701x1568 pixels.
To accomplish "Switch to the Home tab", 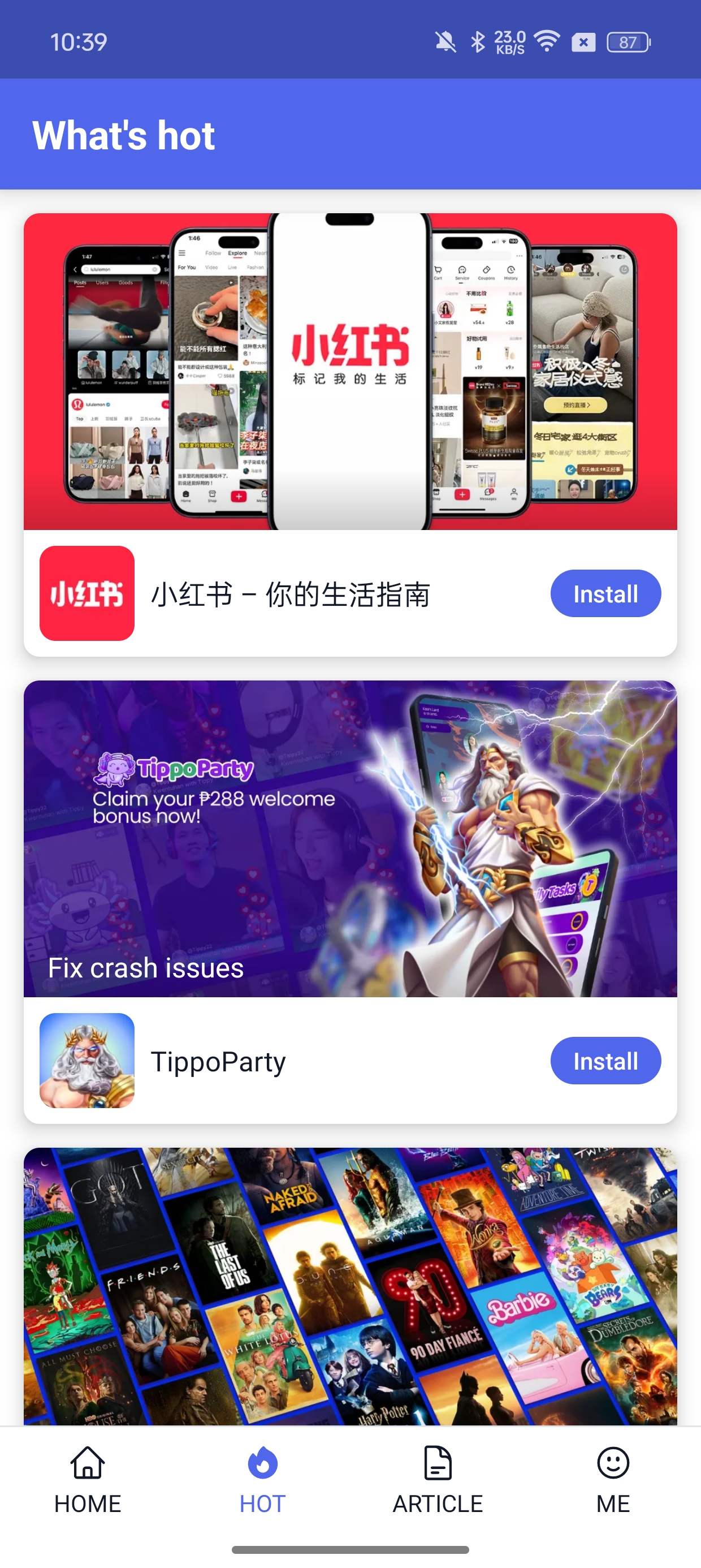I will click(88, 1480).
